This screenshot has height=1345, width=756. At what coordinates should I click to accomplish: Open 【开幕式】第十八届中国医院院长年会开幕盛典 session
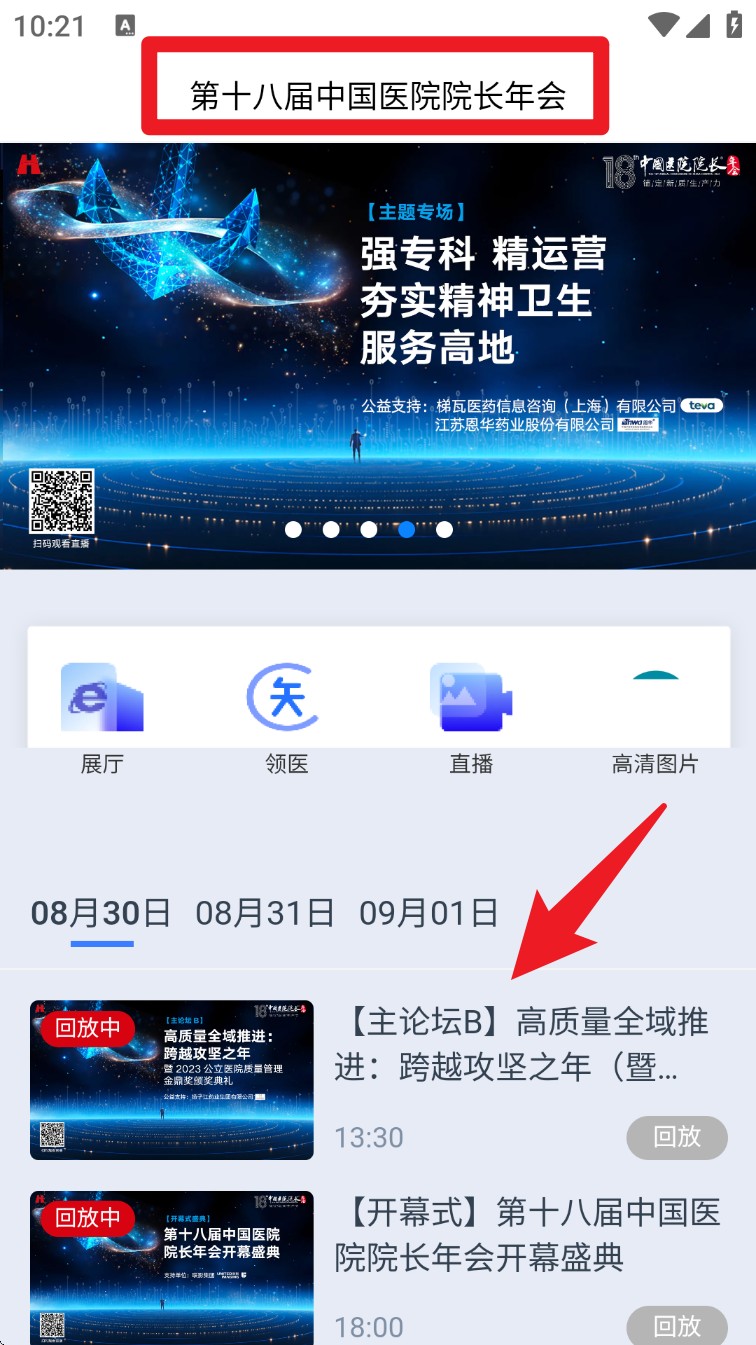pyautogui.click(x=527, y=1235)
